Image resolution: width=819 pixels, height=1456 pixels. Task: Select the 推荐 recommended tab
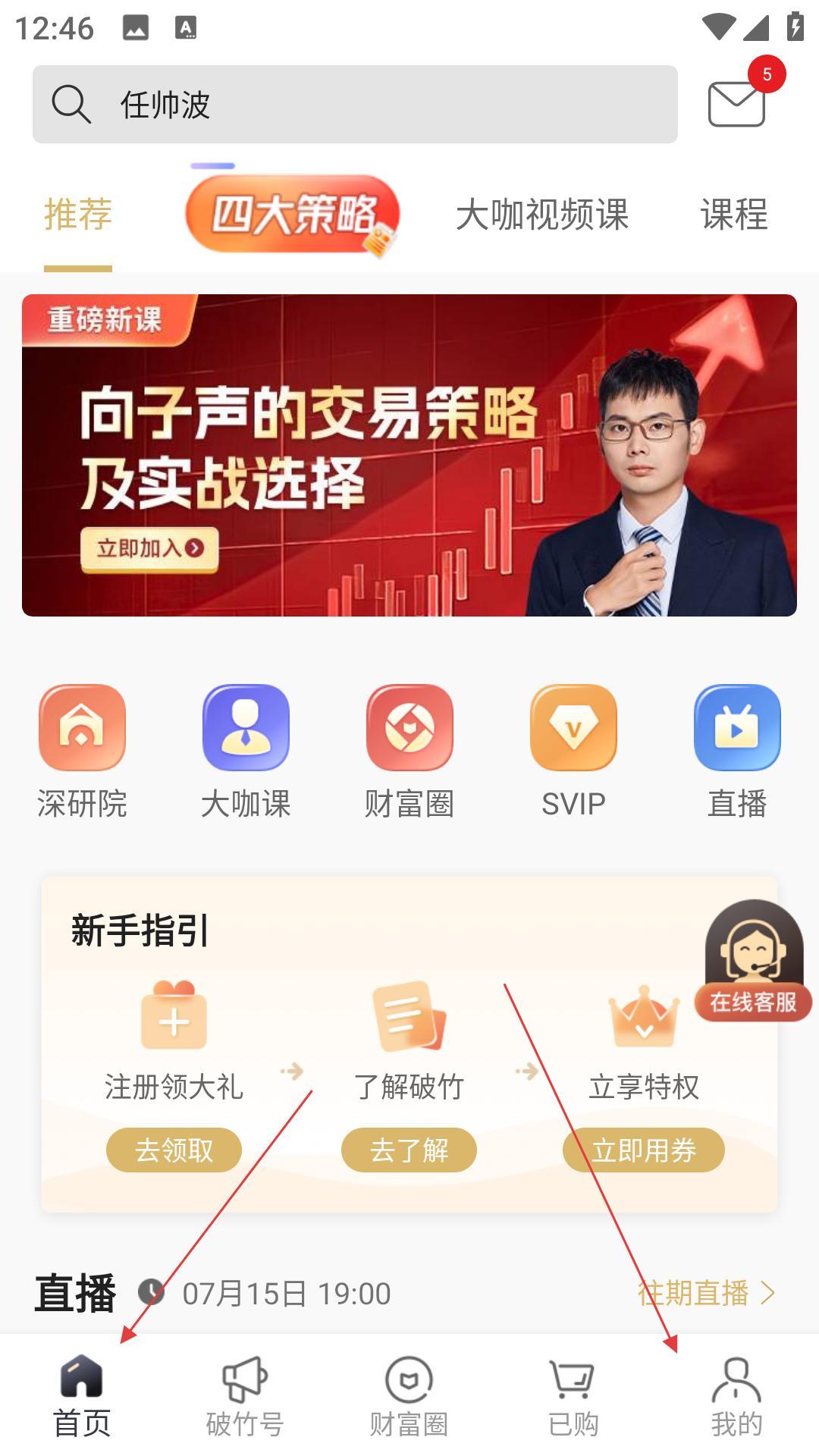click(x=77, y=215)
